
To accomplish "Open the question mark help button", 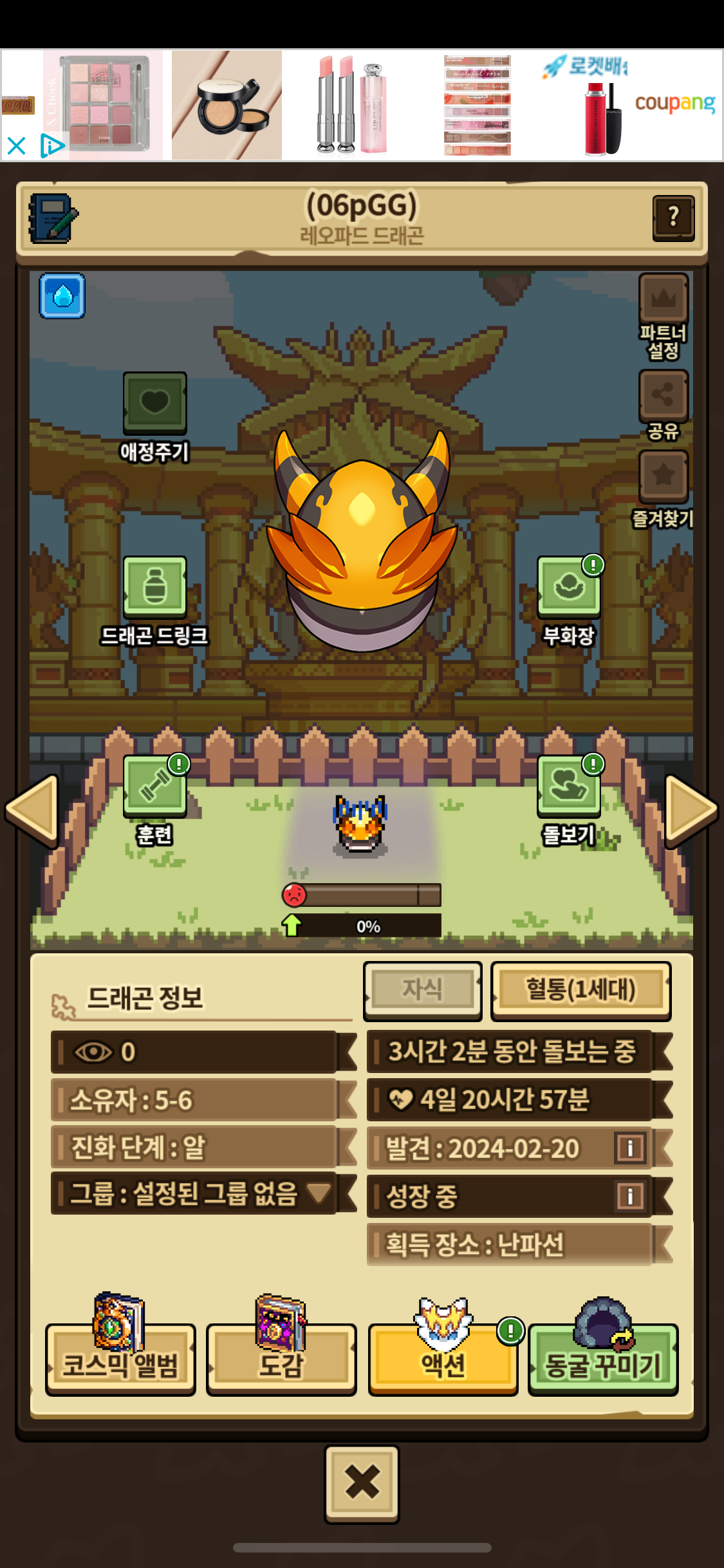I will pyautogui.click(x=673, y=218).
